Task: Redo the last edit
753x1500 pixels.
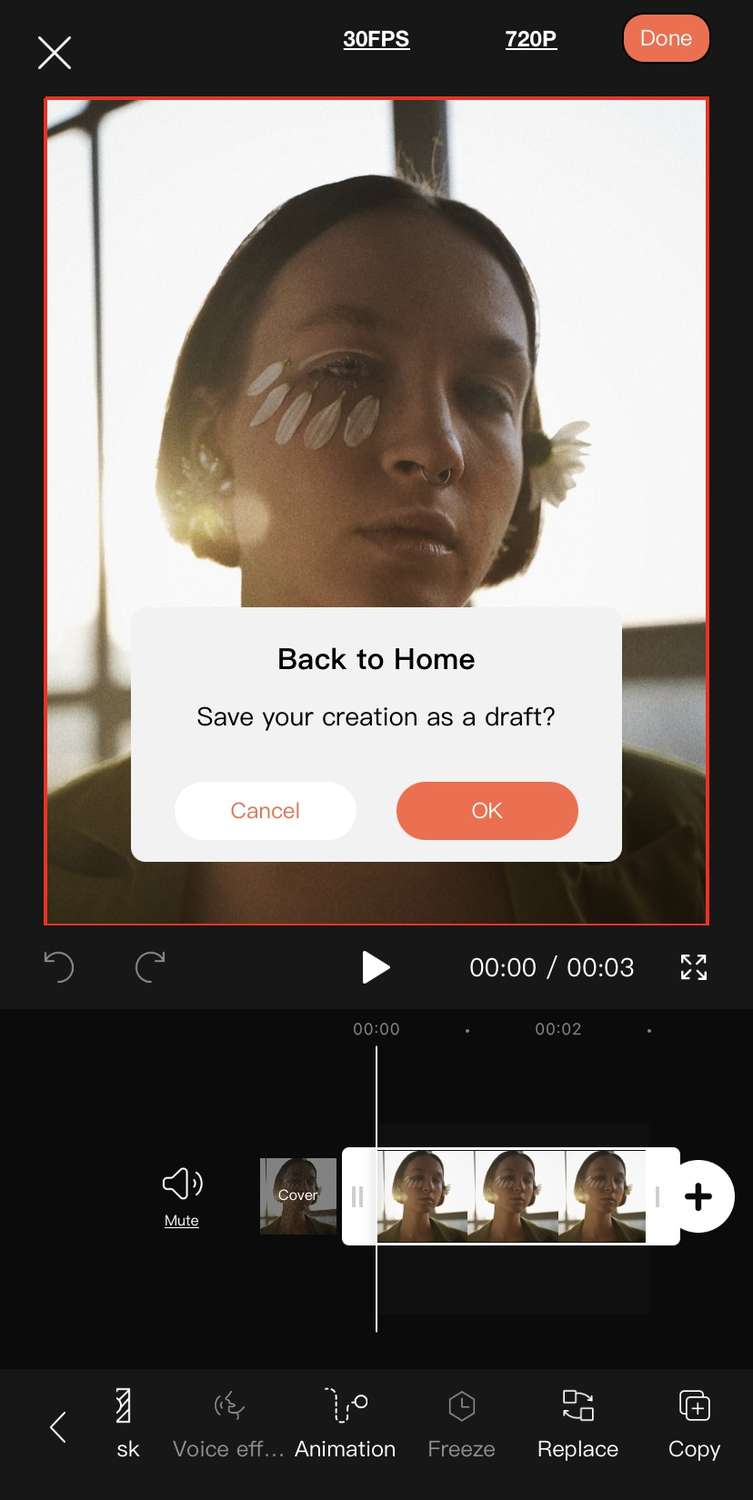Action: (150, 967)
